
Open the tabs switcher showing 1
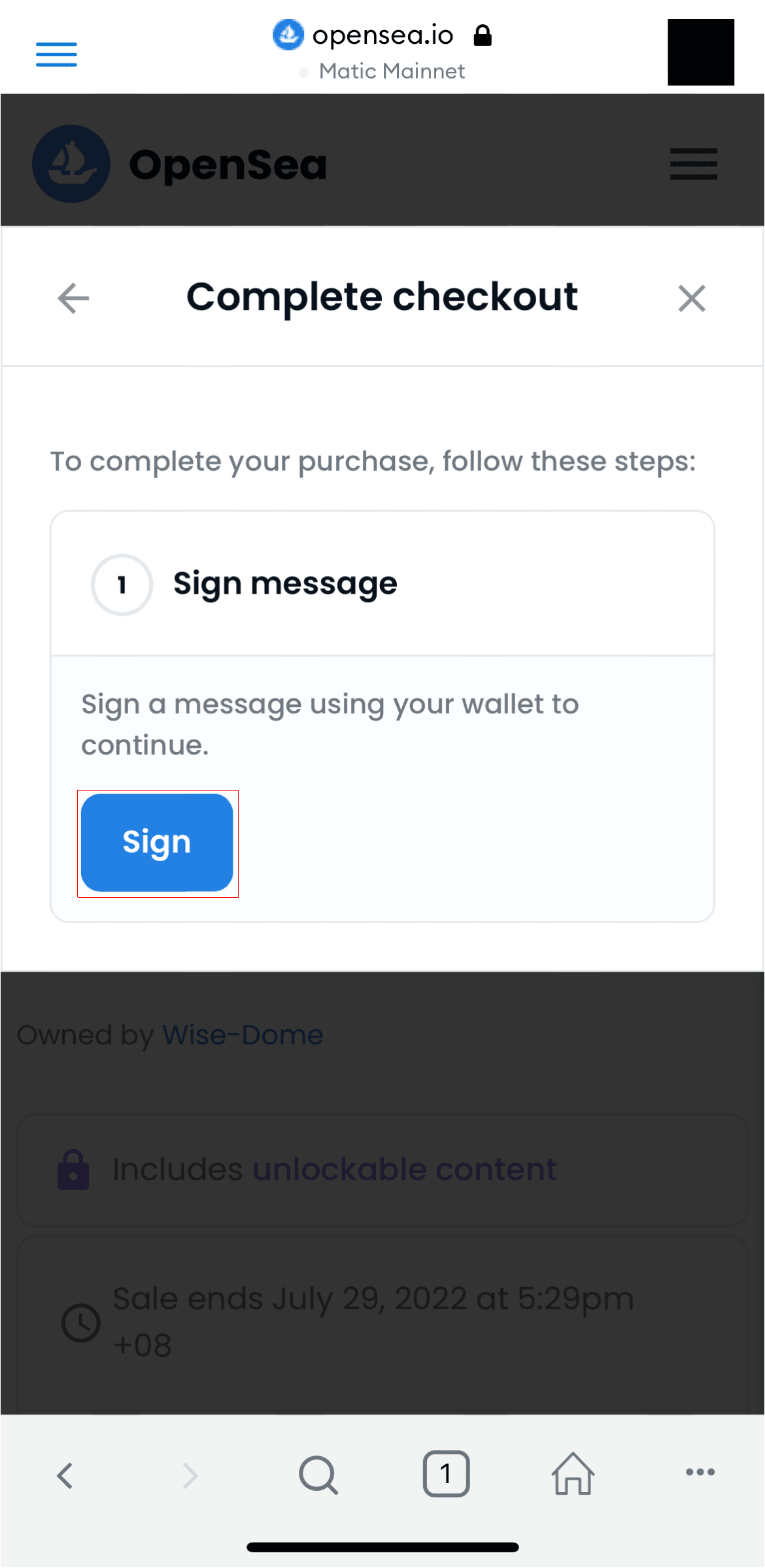[x=446, y=1474]
